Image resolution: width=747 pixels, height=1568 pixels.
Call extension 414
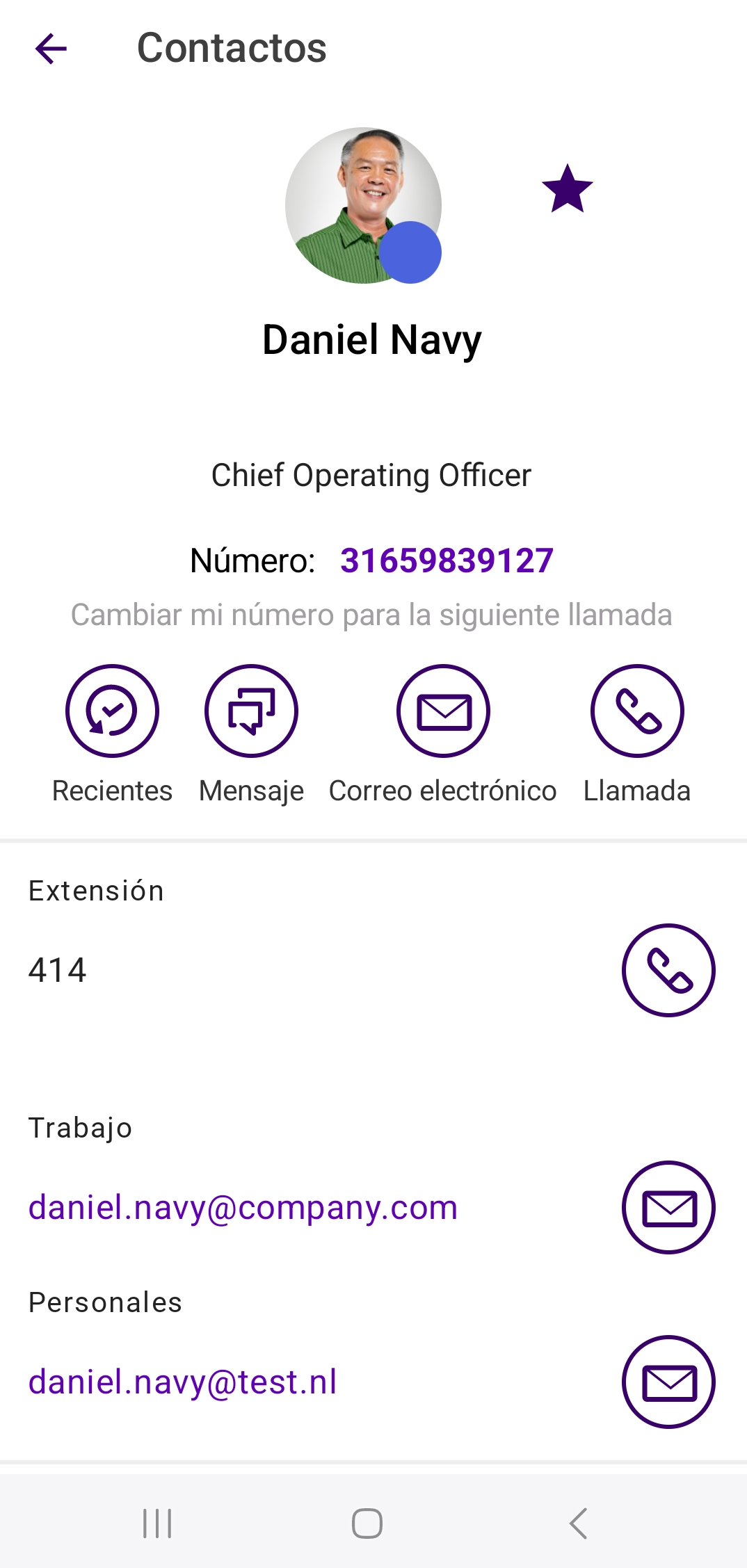click(x=668, y=970)
